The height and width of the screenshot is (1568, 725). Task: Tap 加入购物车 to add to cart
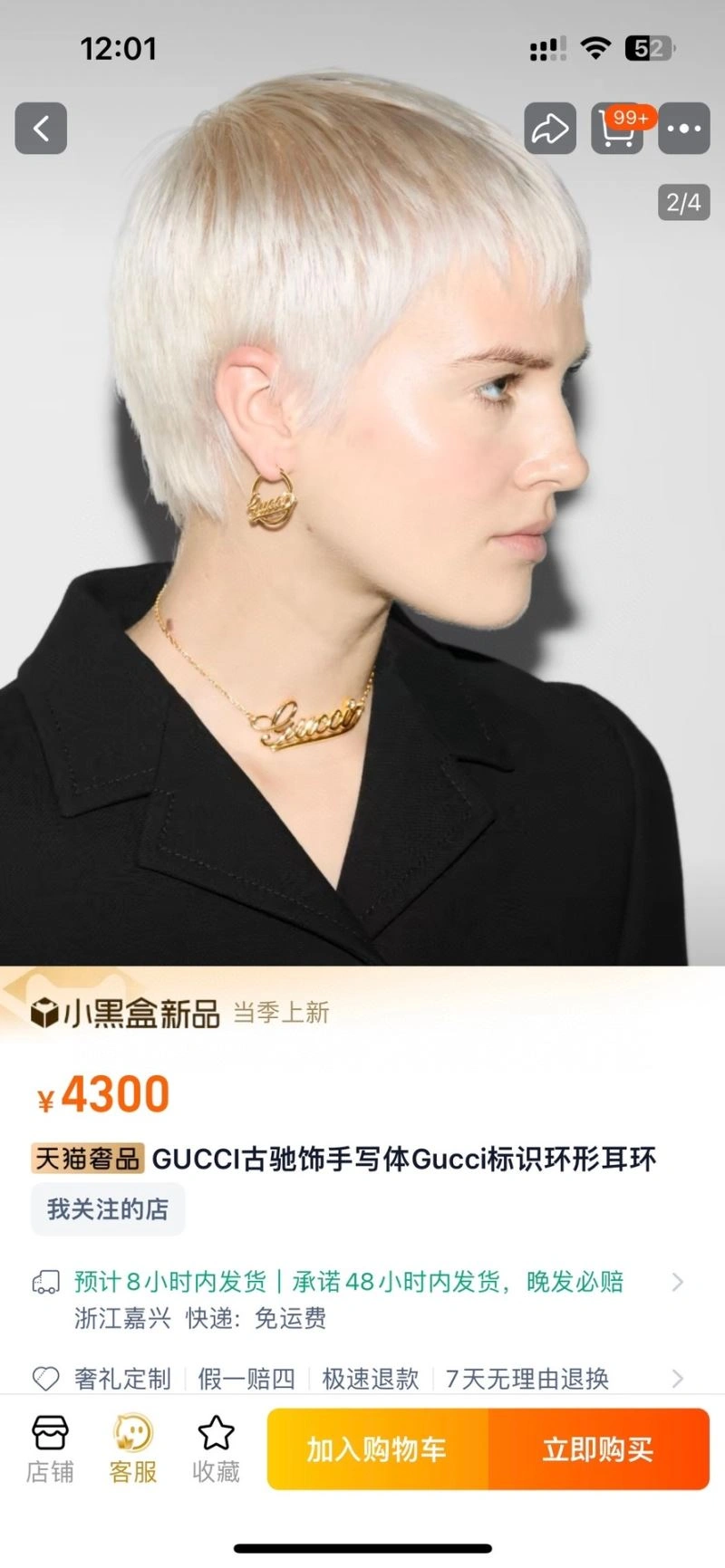point(377,1449)
